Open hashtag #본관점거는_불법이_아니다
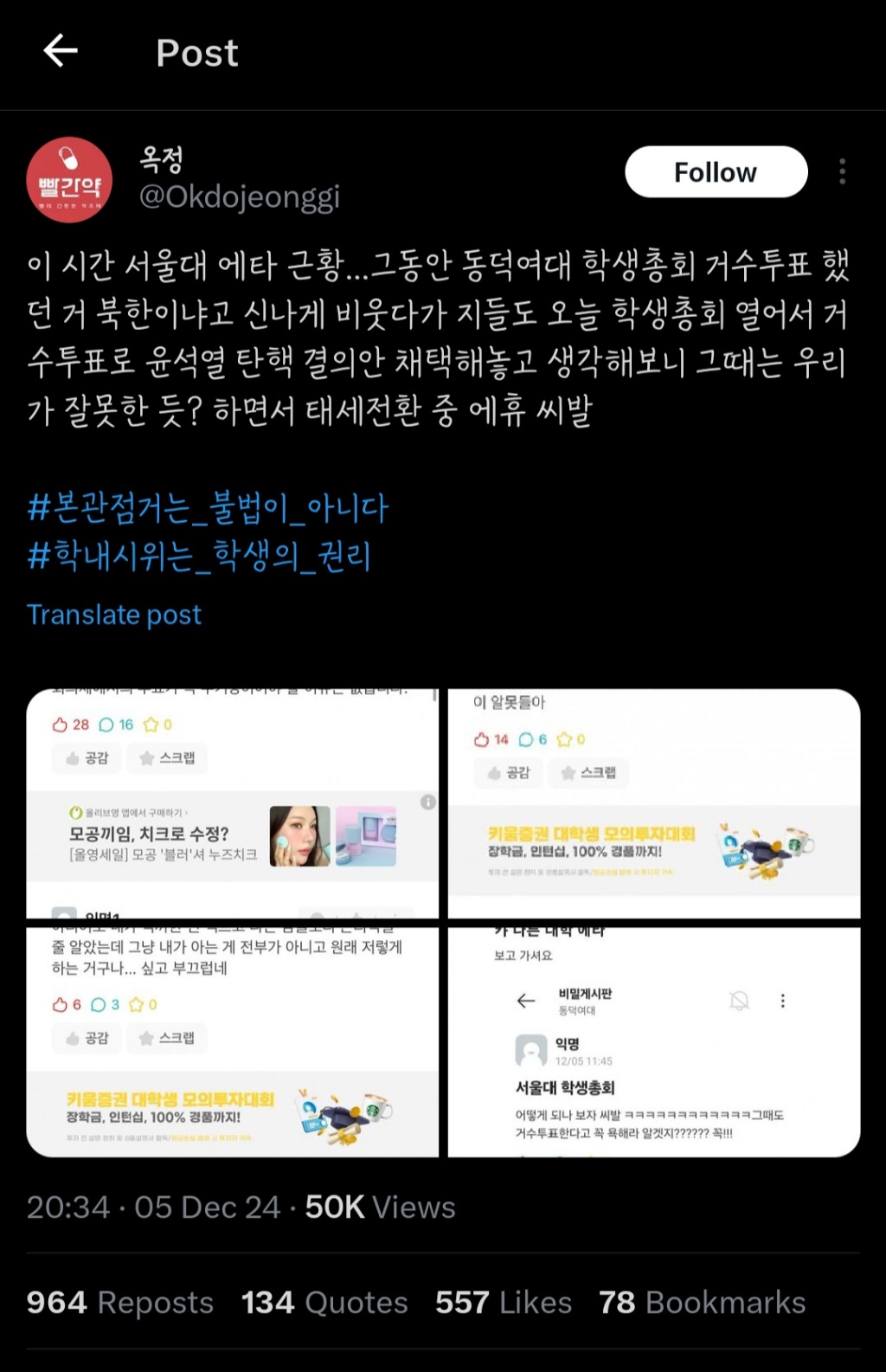This screenshot has width=886, height=1372. [208, 507]
